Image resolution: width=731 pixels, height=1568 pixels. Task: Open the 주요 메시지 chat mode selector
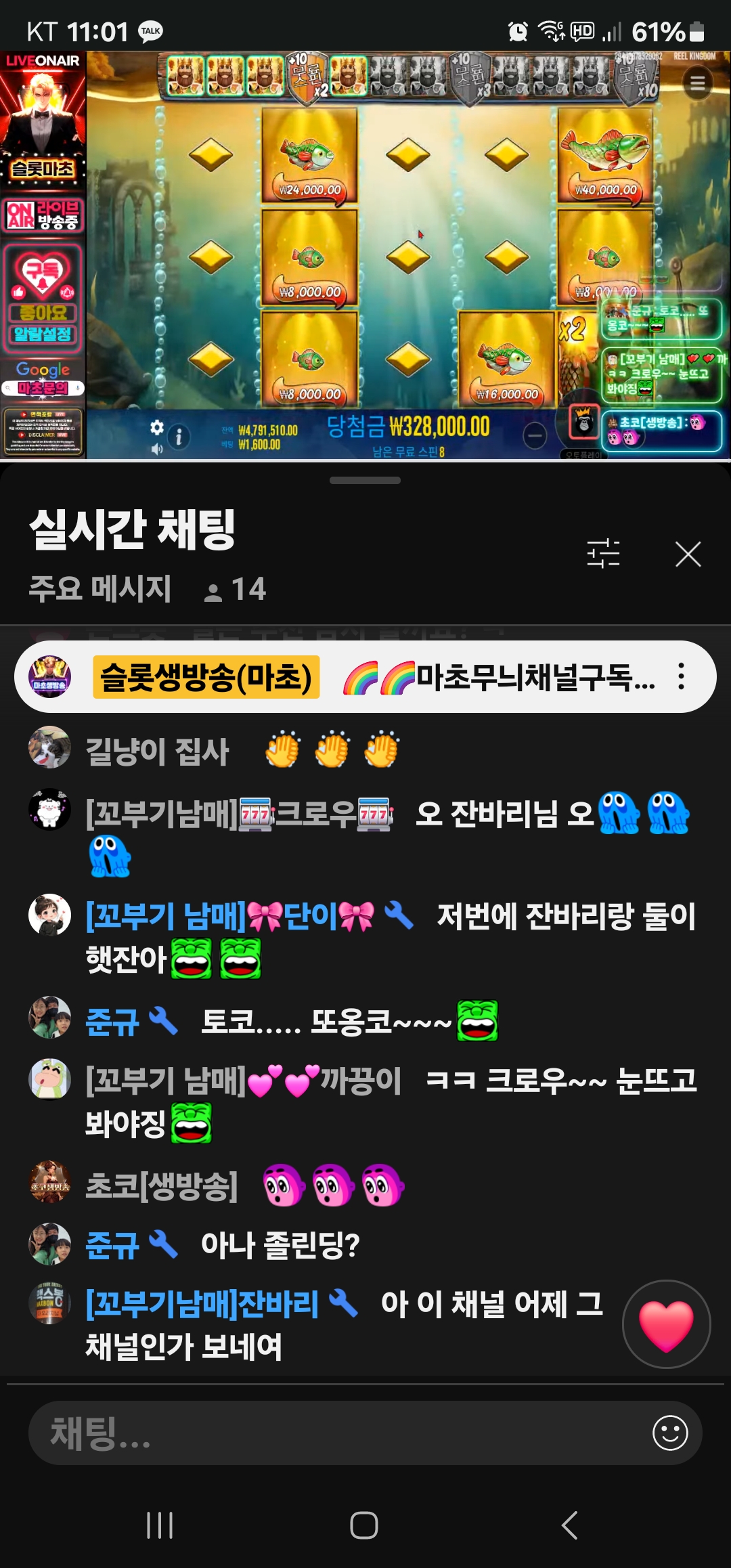[x=100, y=588]
